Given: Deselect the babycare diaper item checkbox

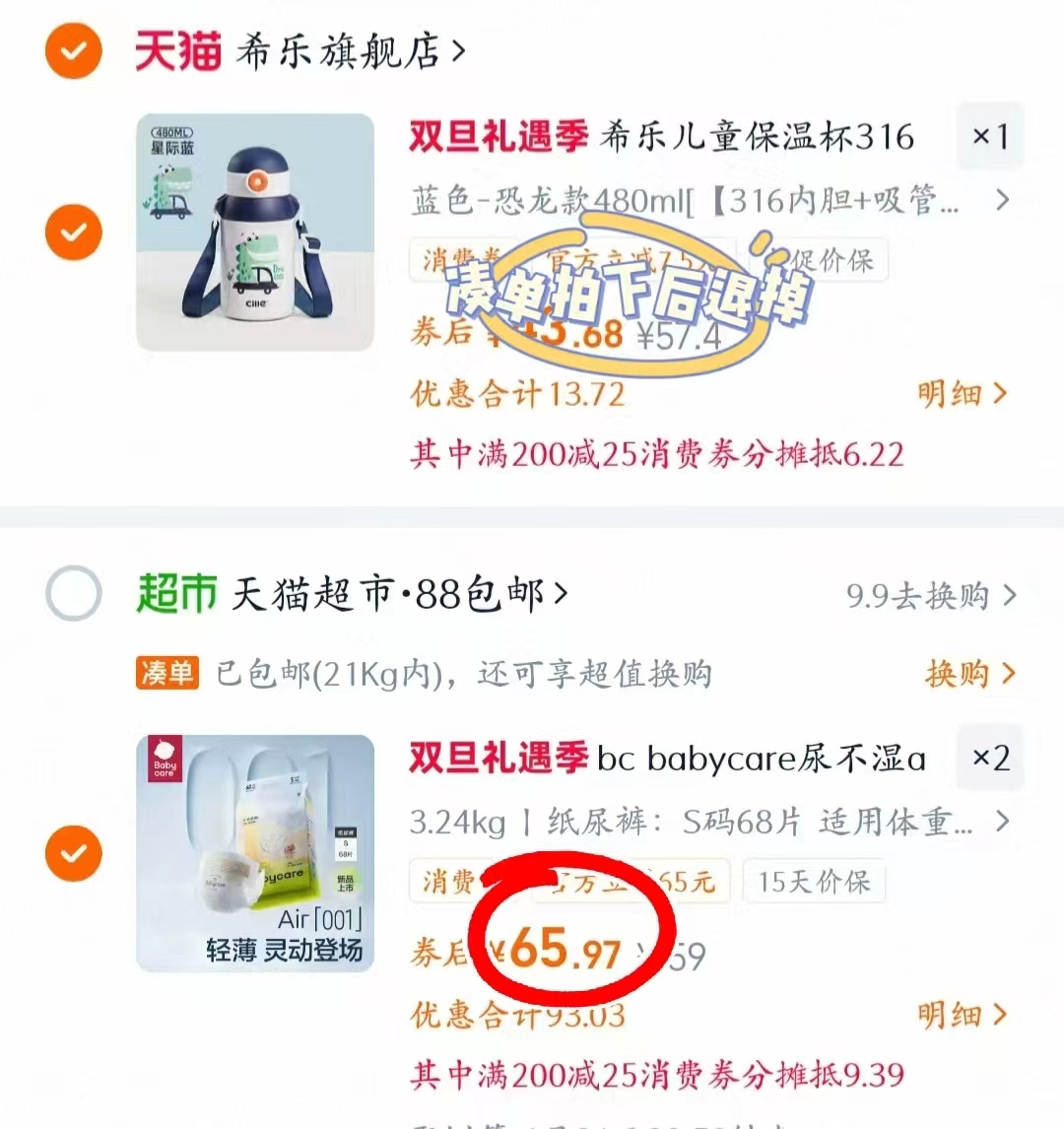Looking at the screenshot, I should [x=72, y=852].
